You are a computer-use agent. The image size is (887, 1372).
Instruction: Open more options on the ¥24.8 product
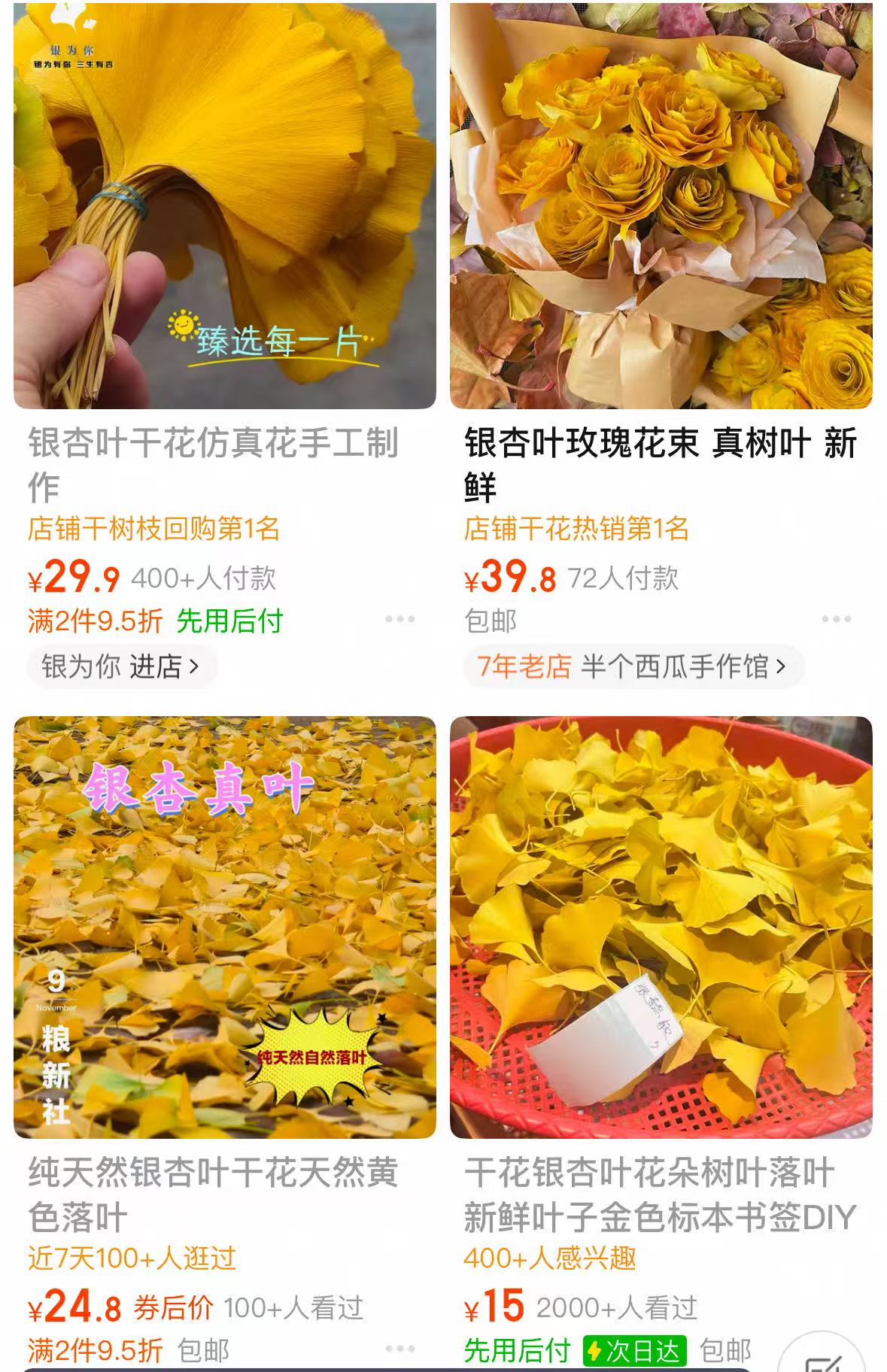[399, 1349]
